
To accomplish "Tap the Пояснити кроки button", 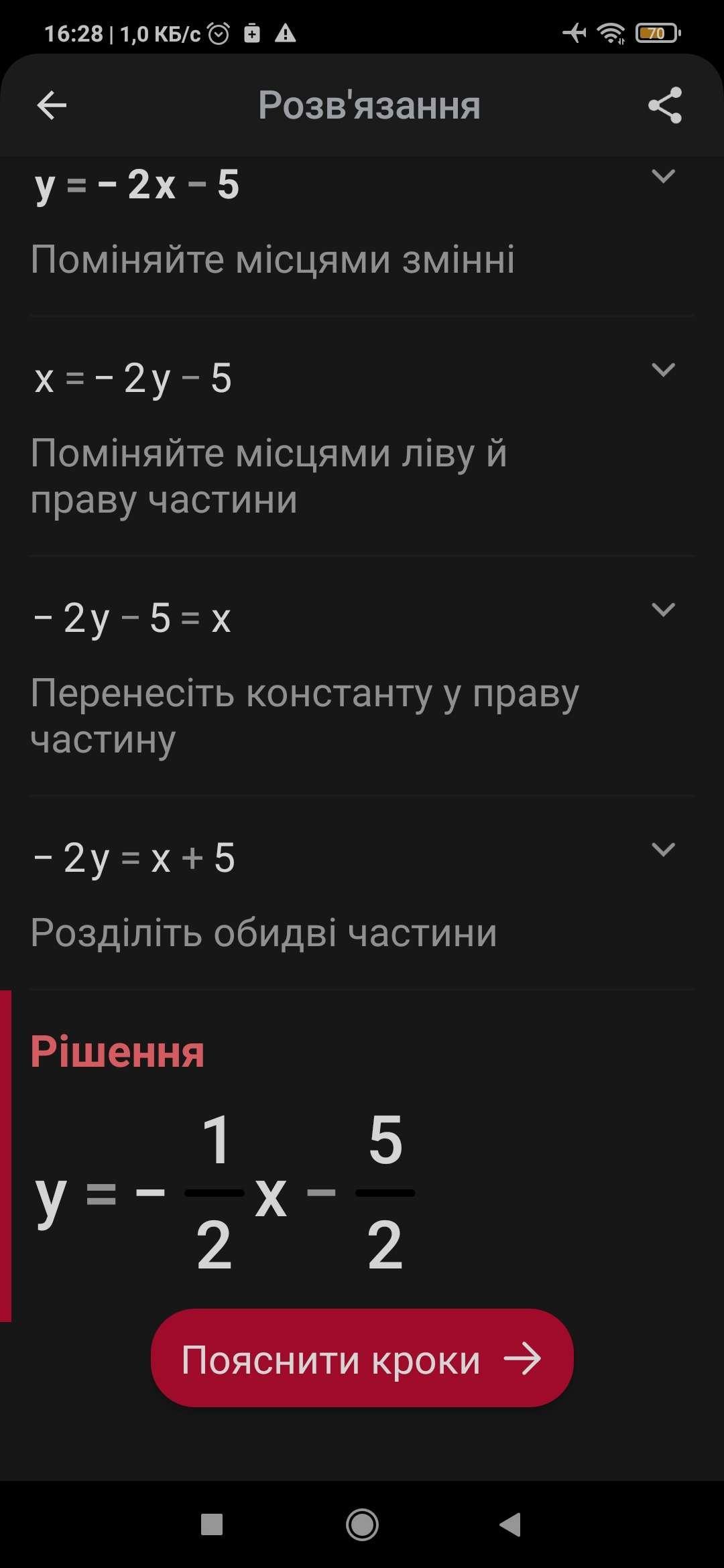I will click(x=362, y=1360).
